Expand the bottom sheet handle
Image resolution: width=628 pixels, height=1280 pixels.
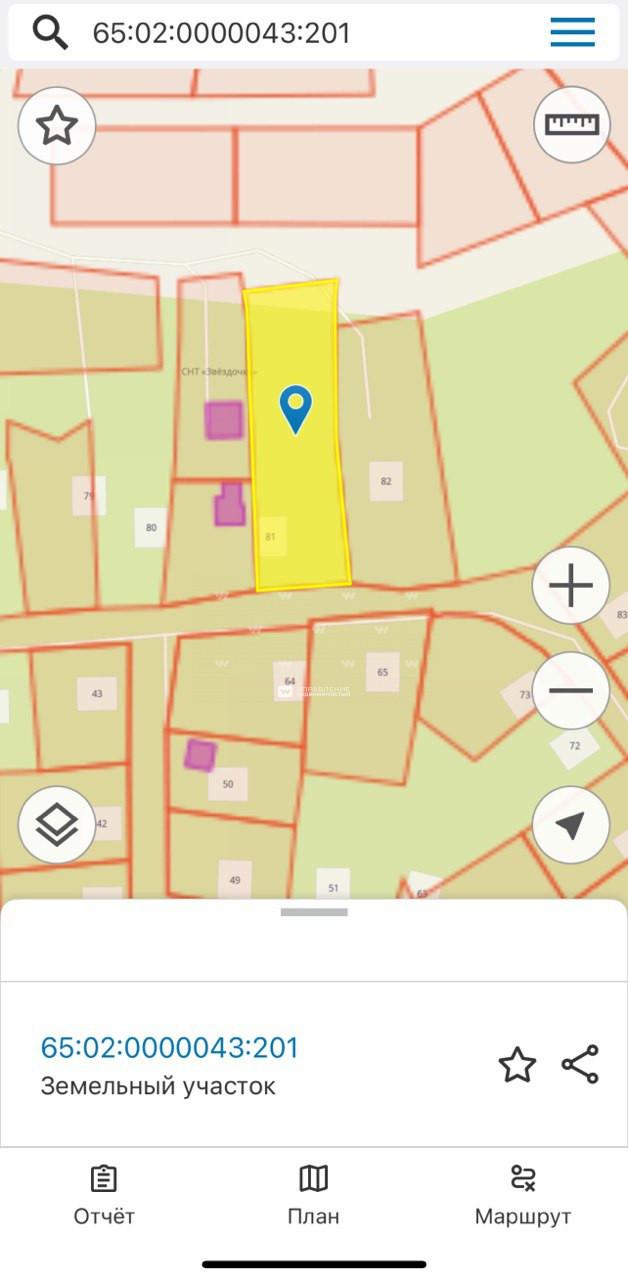tap(314, 912)
